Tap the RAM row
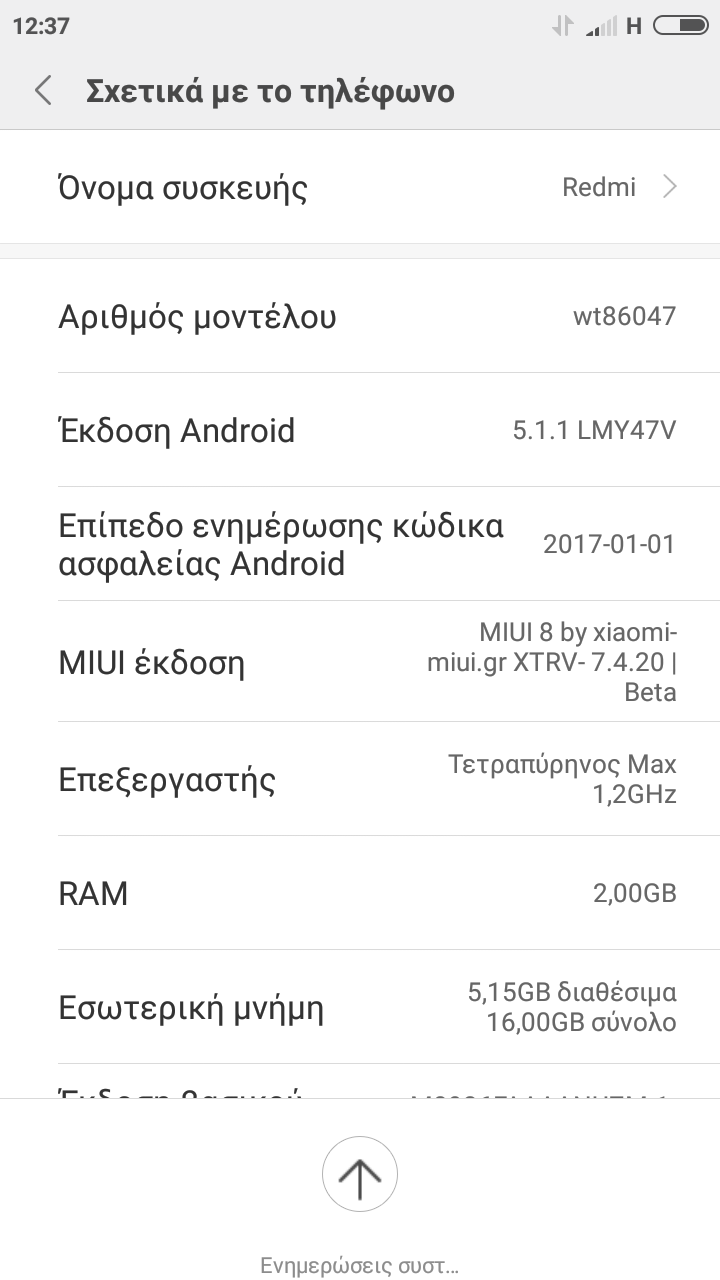The width and height of the screenshot is (720, 1280). (x=360, y=893)
